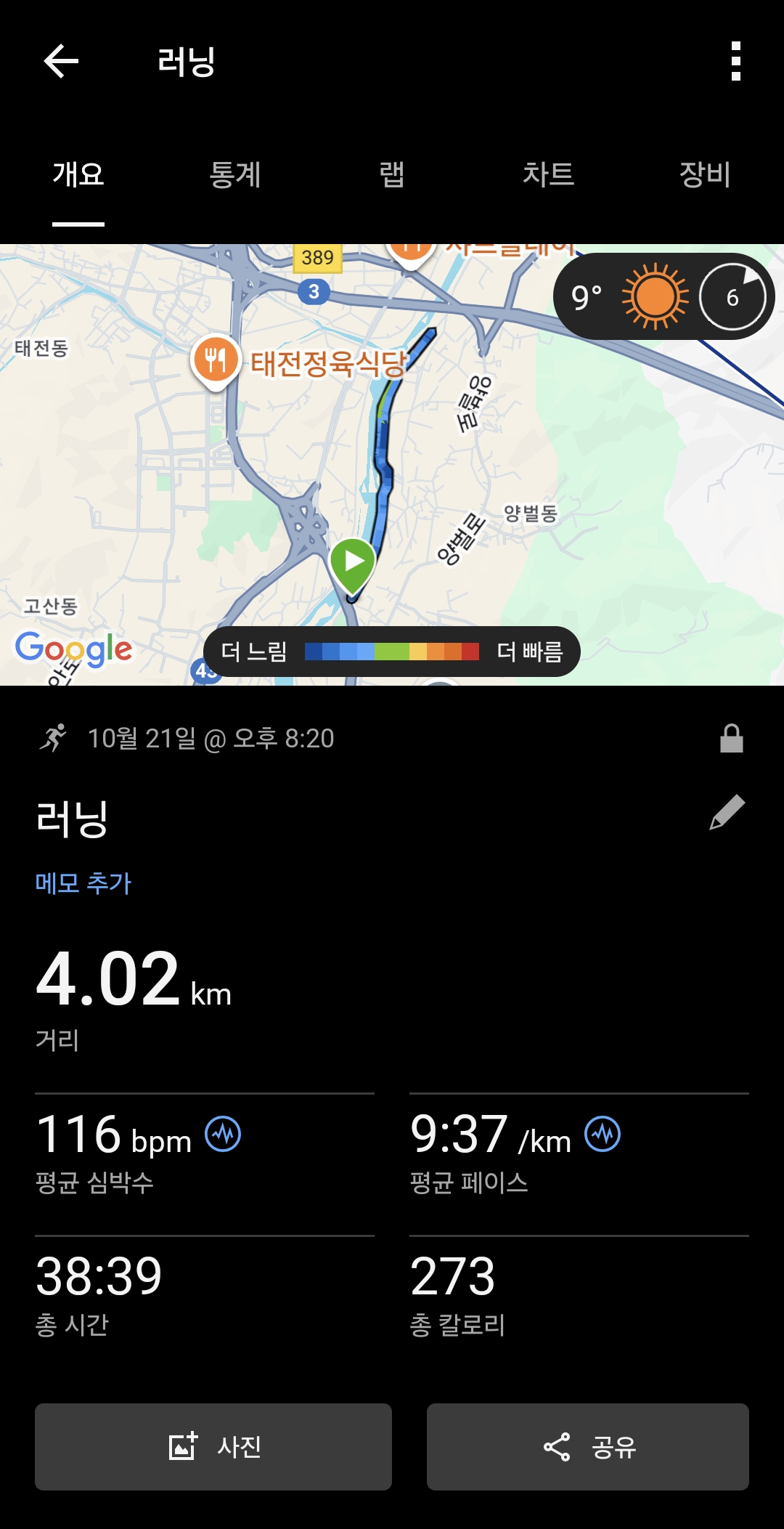
Task: Select the 개요 tab
Action: click(x=78, y=175)
